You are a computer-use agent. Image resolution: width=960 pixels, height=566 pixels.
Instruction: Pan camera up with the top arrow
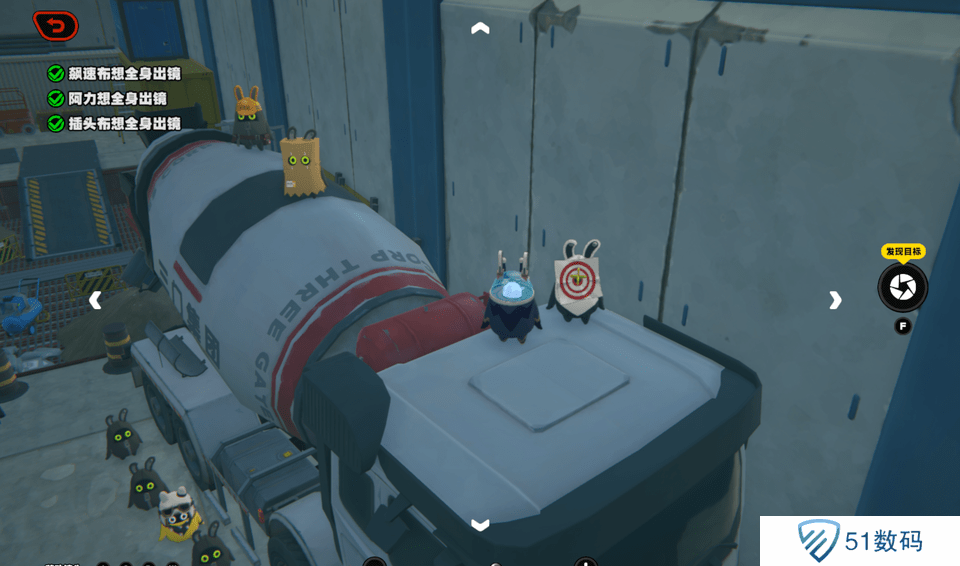tap(480, 29)
